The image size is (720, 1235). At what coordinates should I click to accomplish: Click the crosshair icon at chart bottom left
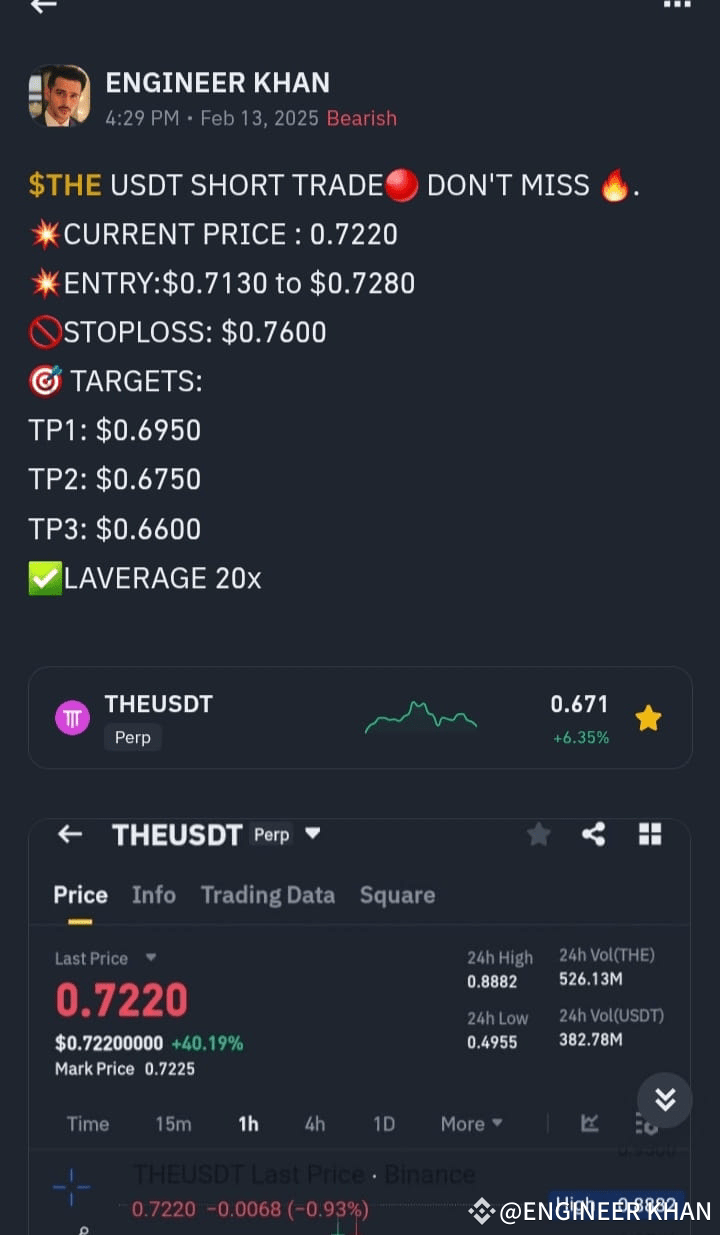coord(71,1184)
